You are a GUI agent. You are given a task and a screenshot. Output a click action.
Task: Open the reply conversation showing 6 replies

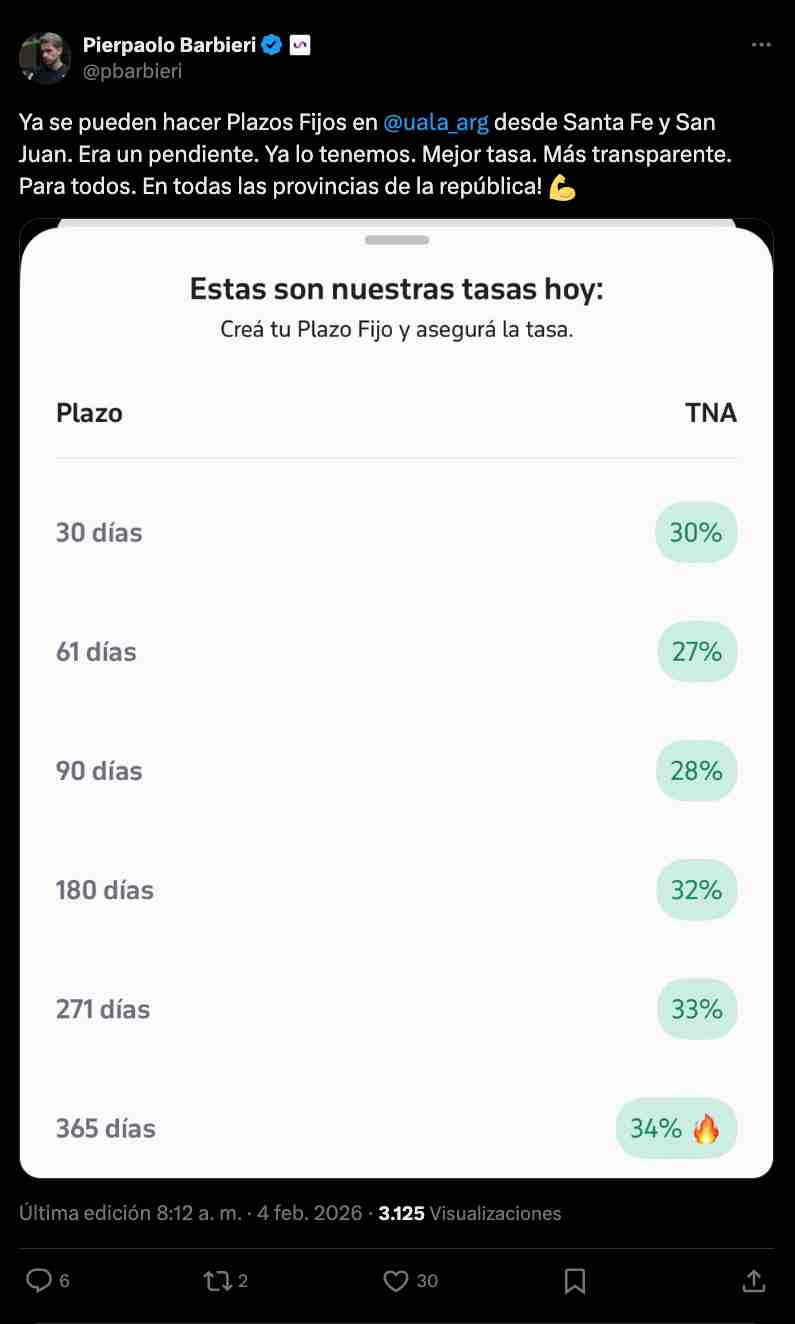[x=38, y=1280]
